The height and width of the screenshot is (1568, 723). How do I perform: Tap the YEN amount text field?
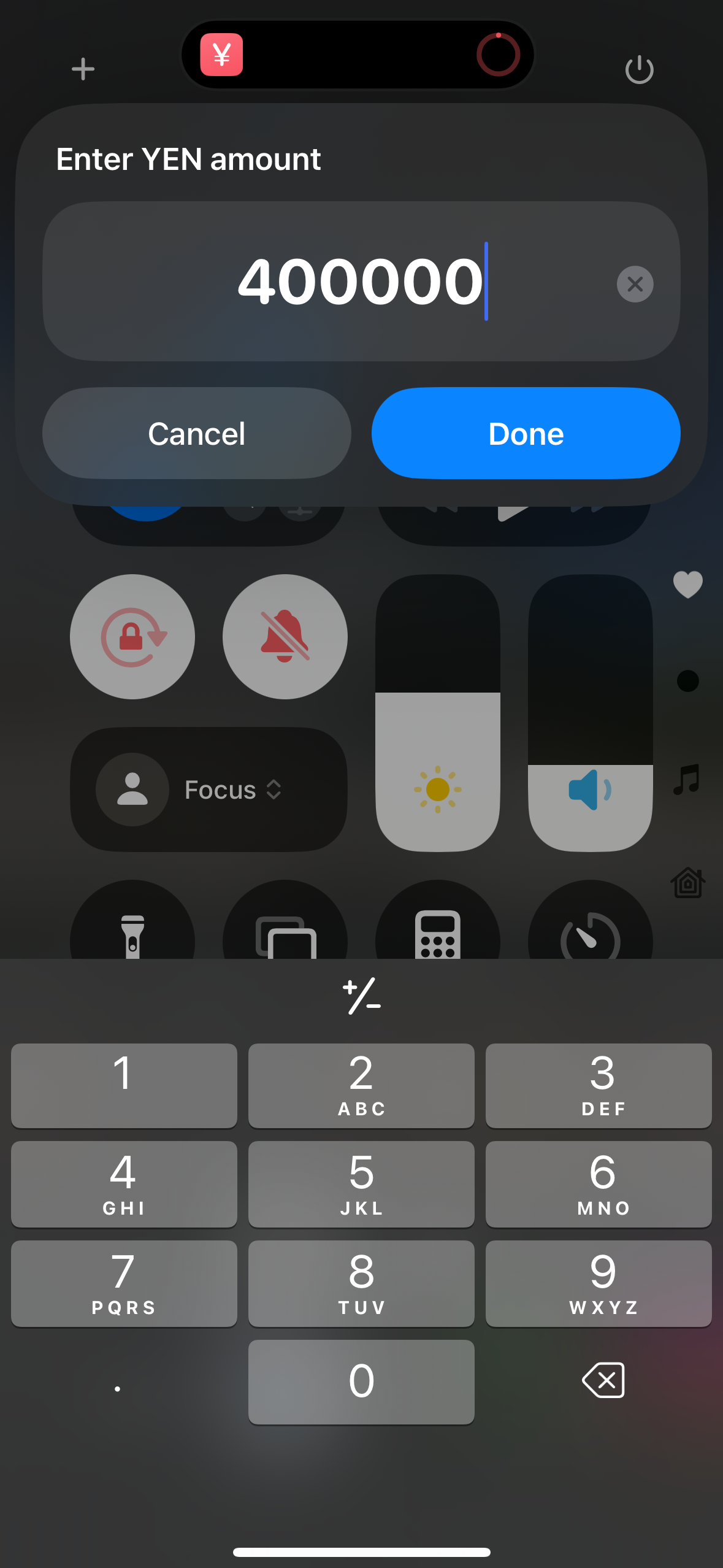click(361, 282)
